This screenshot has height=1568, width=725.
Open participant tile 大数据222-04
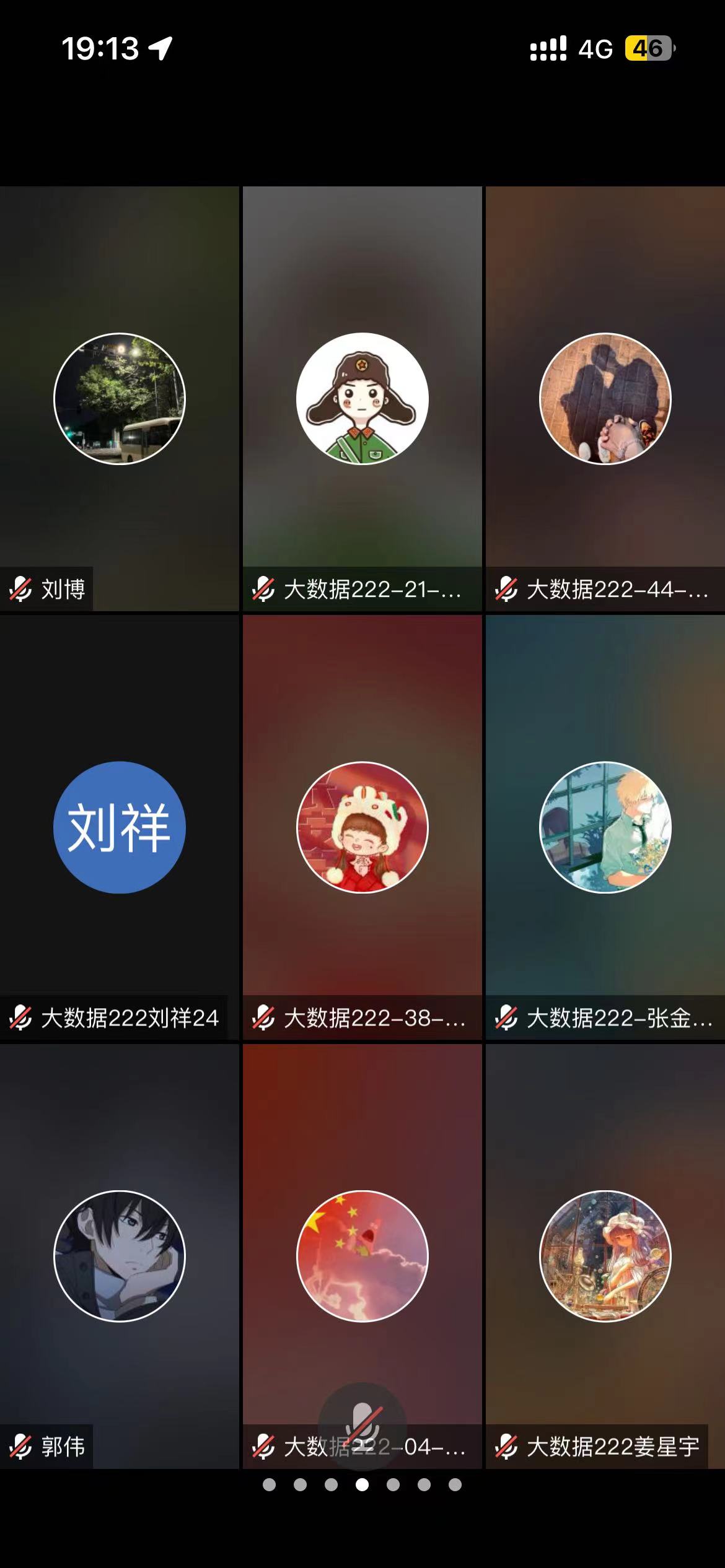coord(362,1256)
